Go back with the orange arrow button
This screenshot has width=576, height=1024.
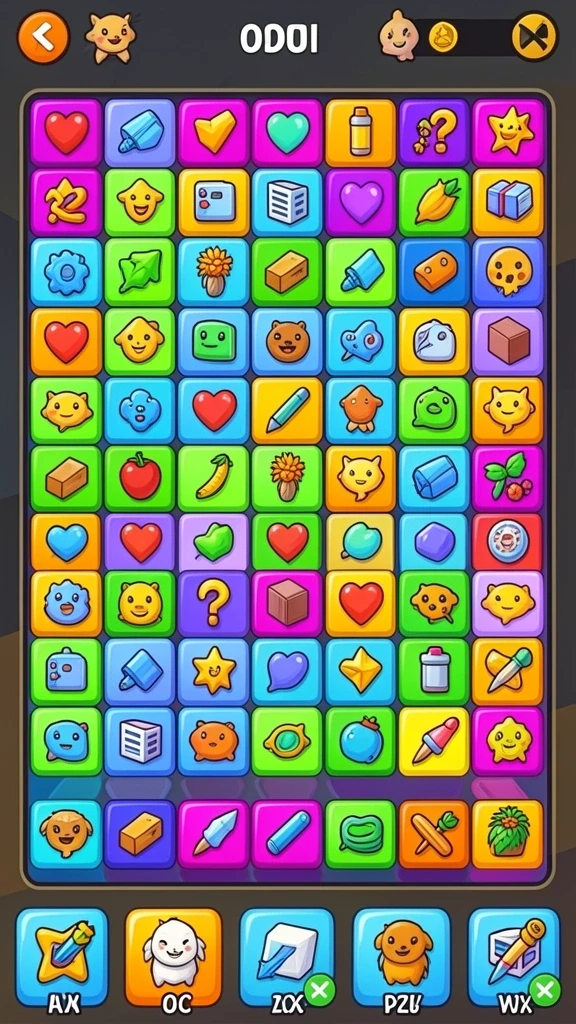click(43, 37)
